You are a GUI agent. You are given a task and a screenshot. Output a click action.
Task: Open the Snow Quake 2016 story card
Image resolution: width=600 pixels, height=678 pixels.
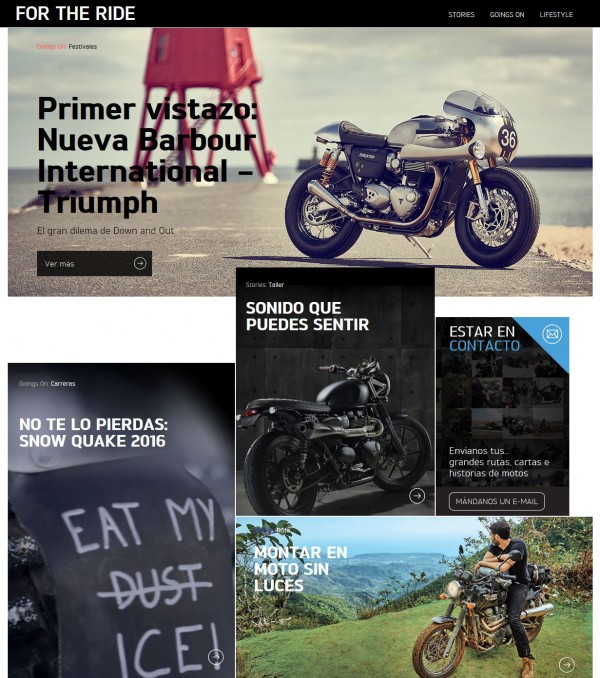pyautogui.click(x=92, y=432)
